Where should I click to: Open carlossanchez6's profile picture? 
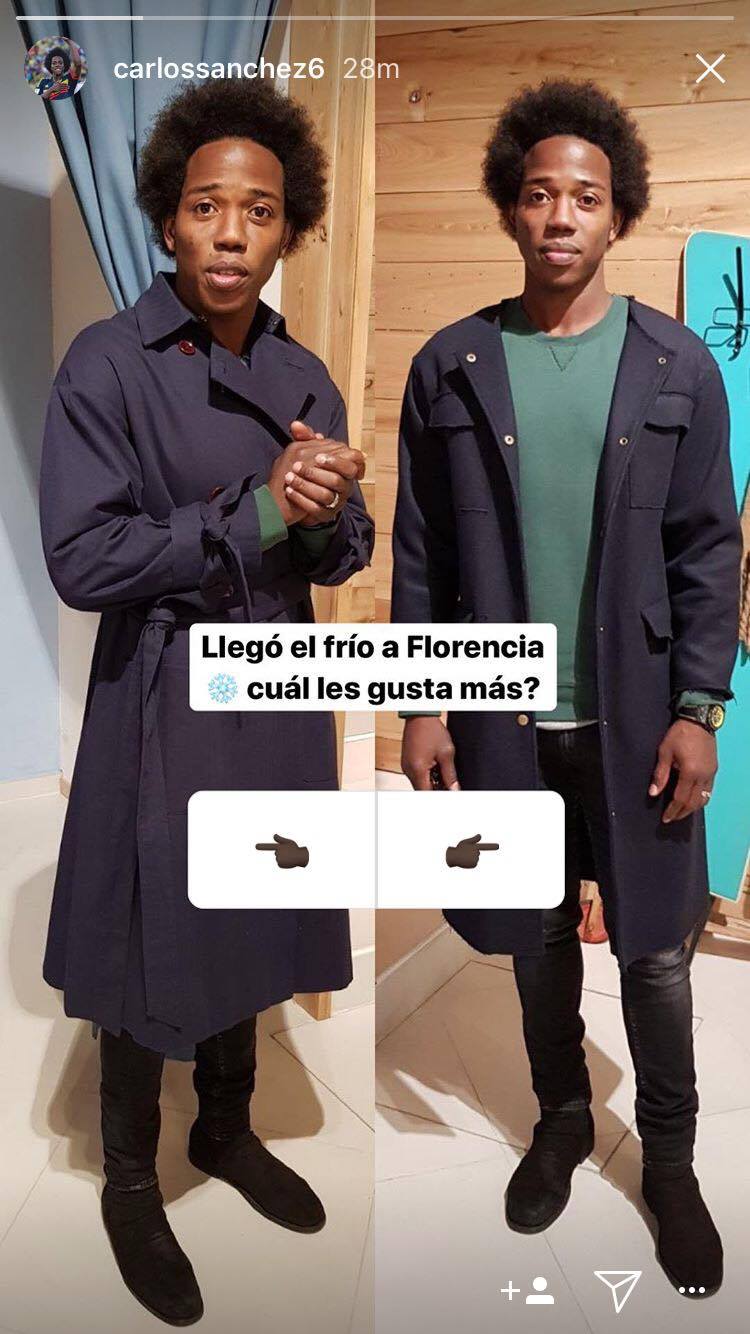point(55,68)
